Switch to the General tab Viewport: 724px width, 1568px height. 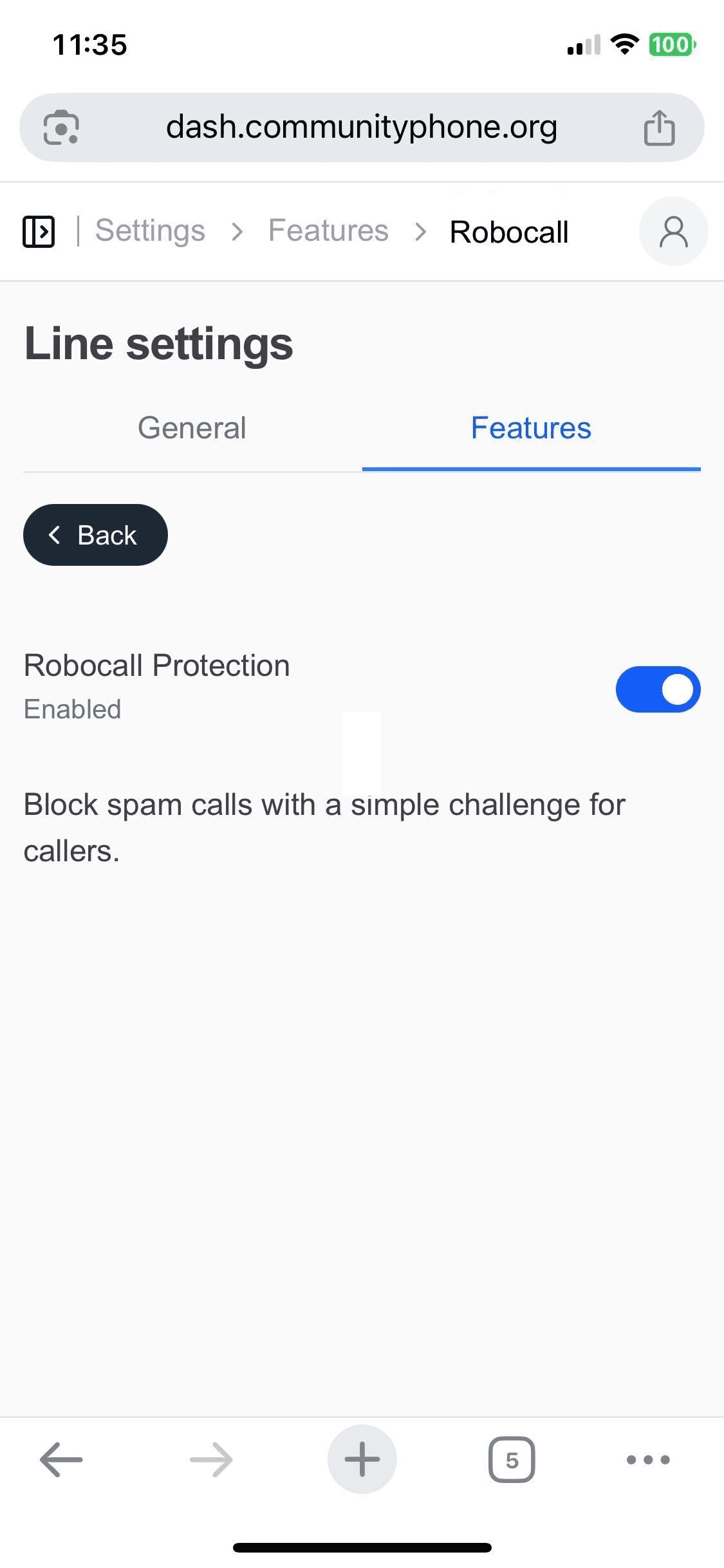click(191, 427)
